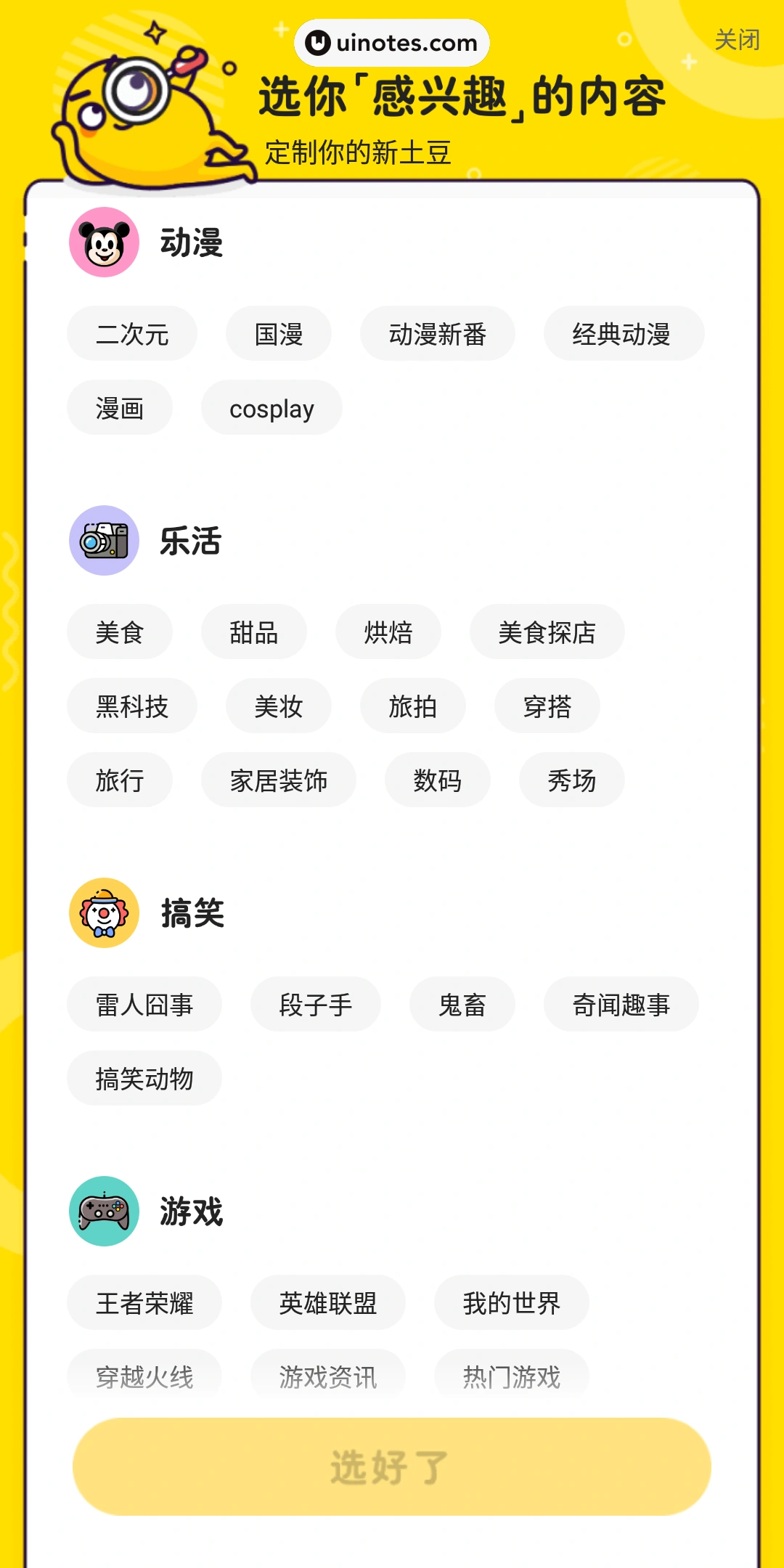The image size is (784, 1568).
Task: Pick the 雷人囧事 tag
Action: (144, 1005)
